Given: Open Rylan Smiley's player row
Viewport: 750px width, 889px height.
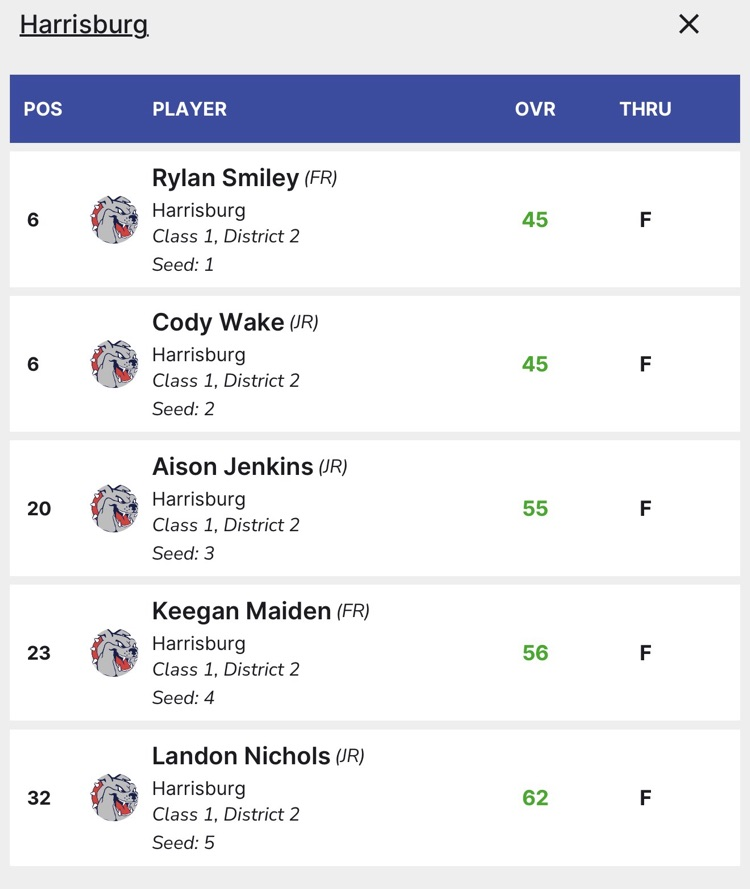Looking at the screenshot, I should (x=375, y=219).
